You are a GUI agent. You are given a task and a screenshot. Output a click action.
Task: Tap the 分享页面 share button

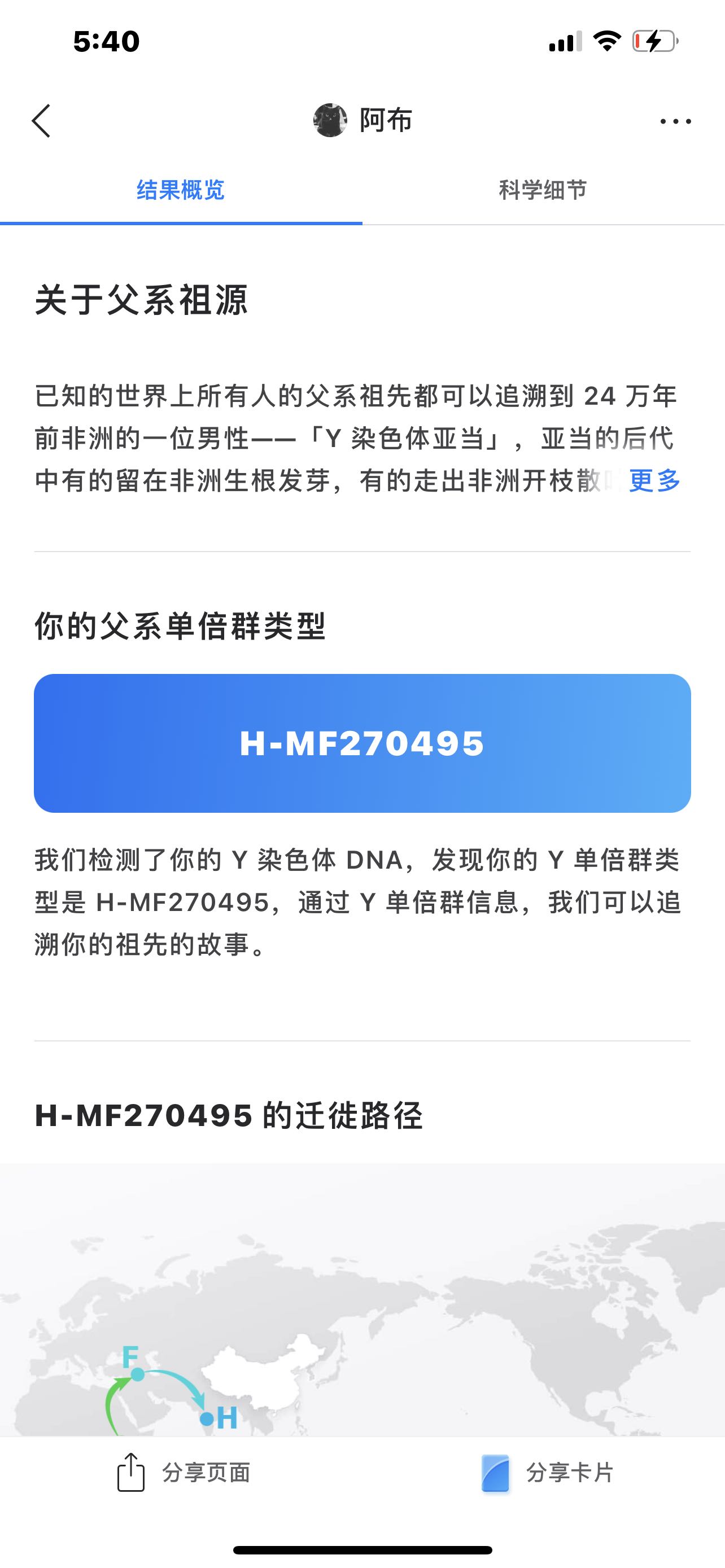click(x=184, y=1473)
